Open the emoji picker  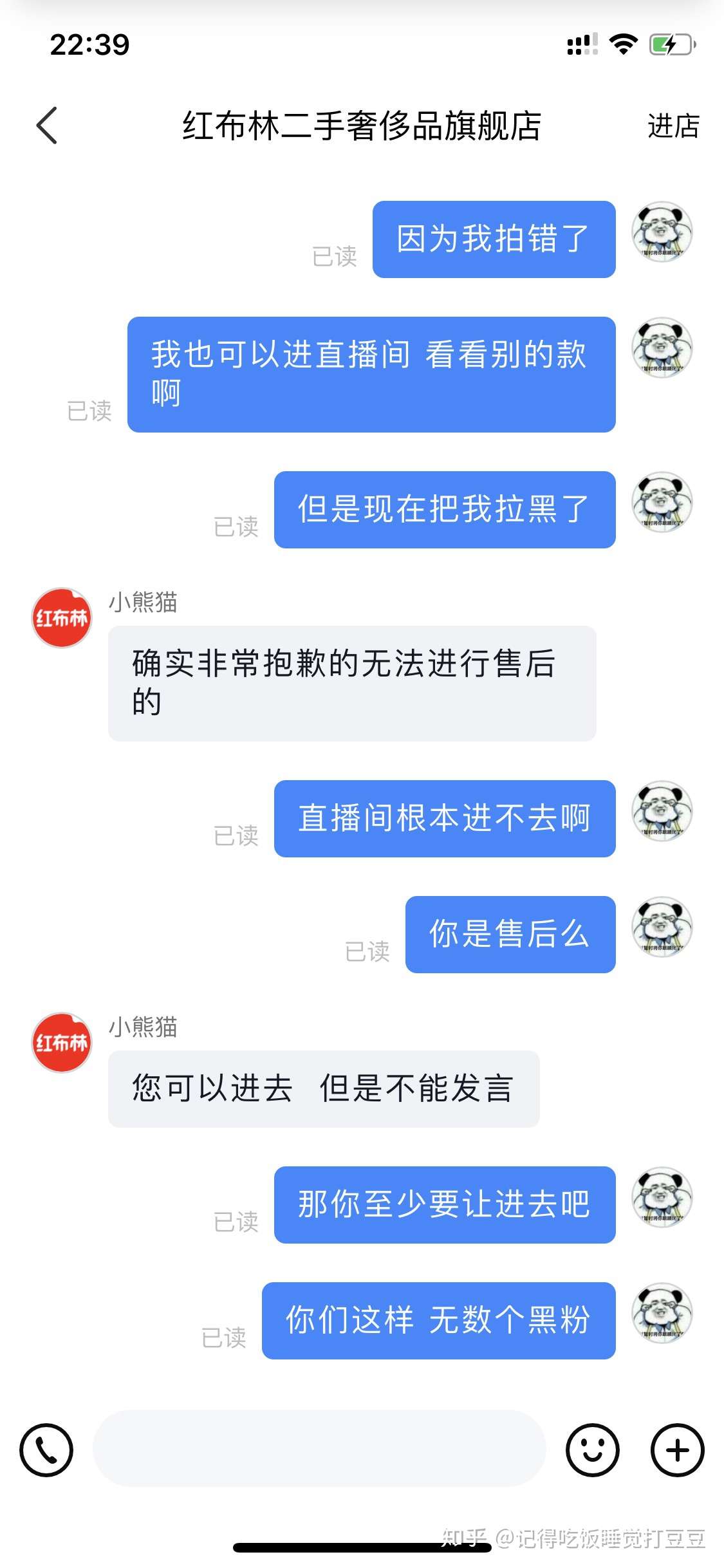(x=593, y=1450)
